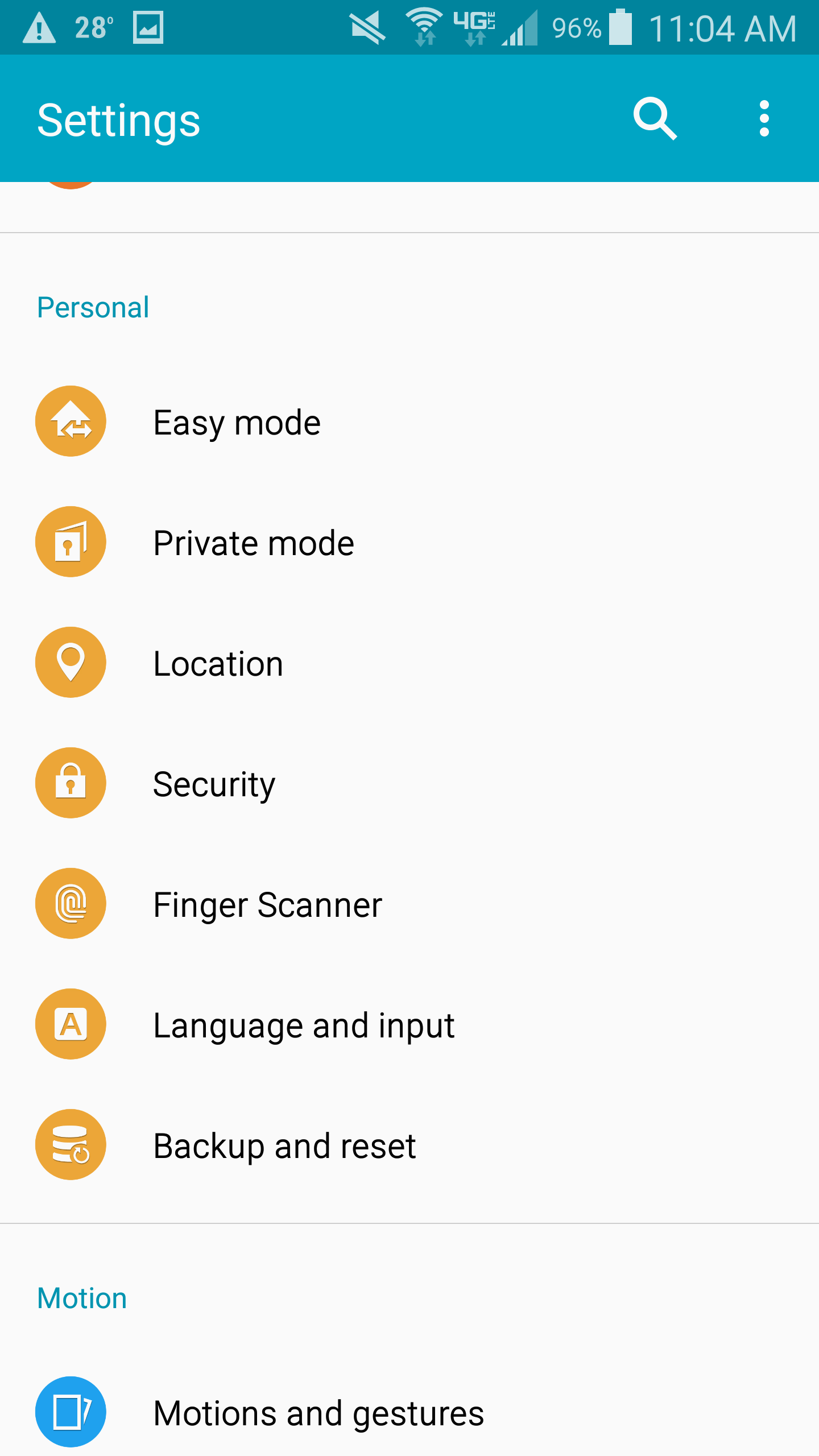Open the overflow menu
The height and width of the screenshot is (1456, 819).
point(764,118)
